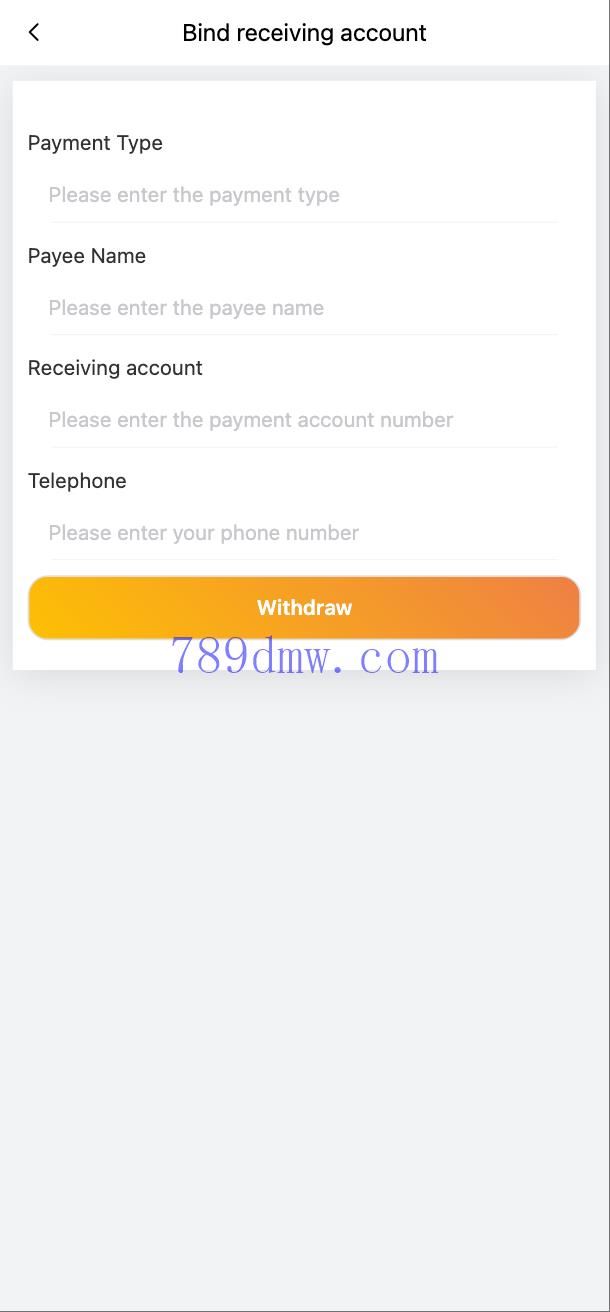The height and width of the screenshot is (1312, 610).
Task: Focus the Payment Type field
Action: pos(300,195)
